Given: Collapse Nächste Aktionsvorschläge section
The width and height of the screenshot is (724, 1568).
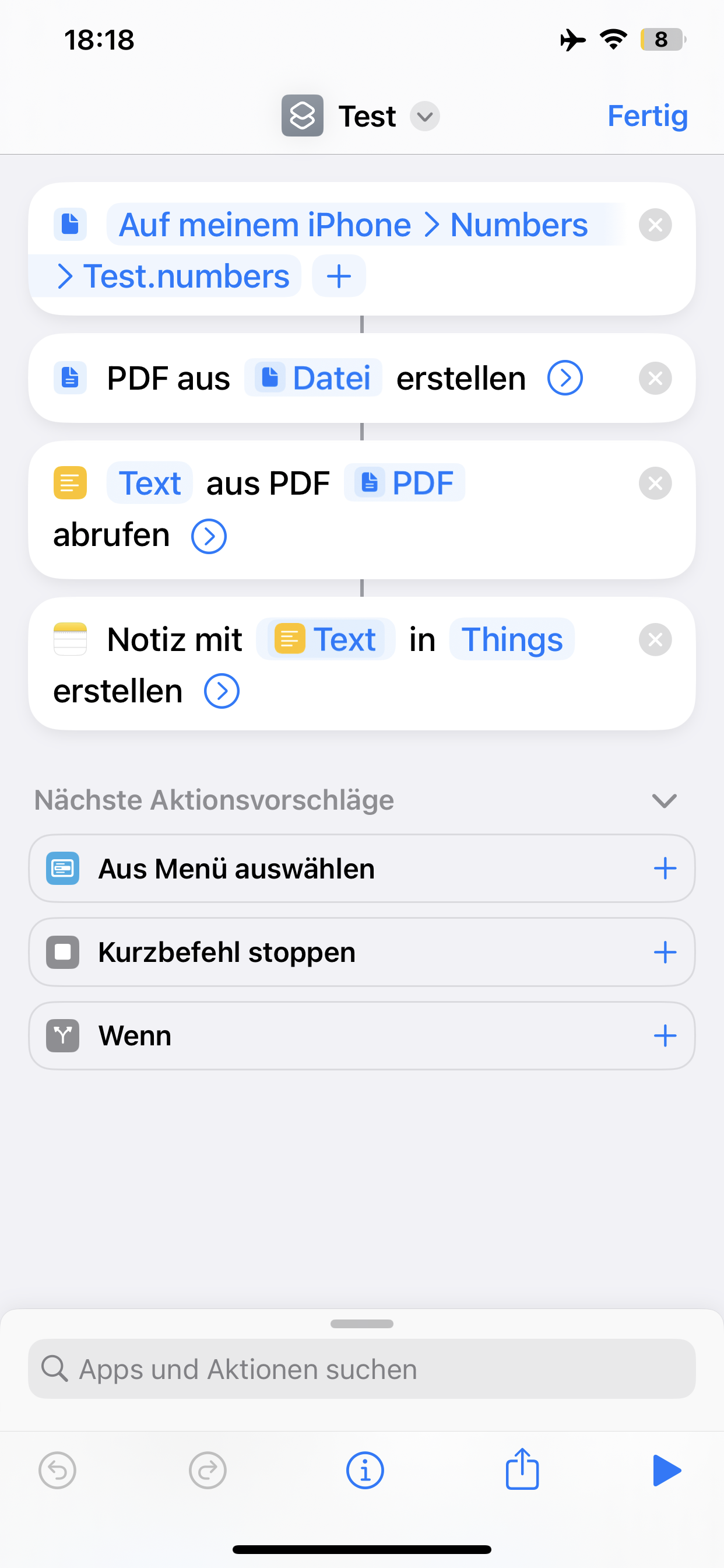Looking at the screenshot, I should click(x=664, y=800).
